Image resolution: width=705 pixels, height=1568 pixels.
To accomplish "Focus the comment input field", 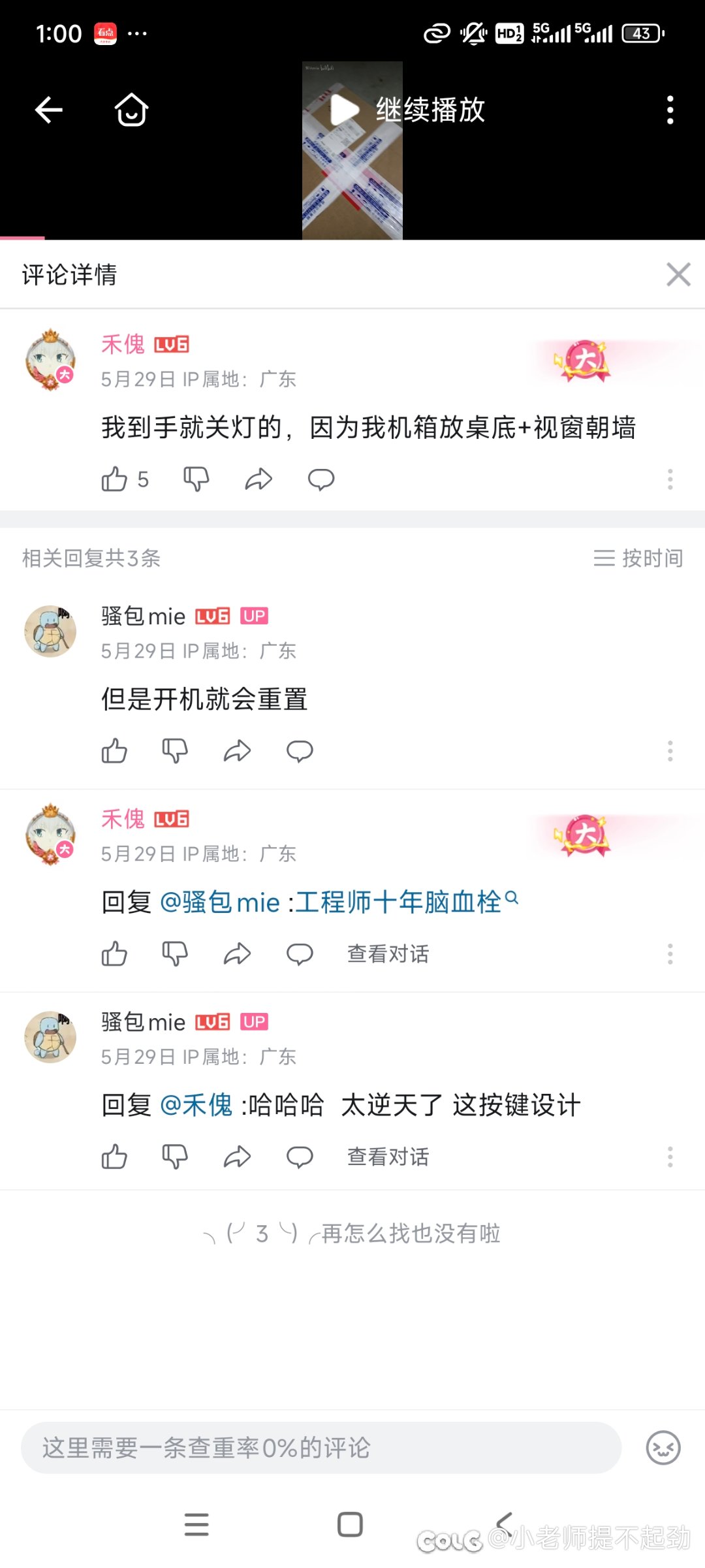I will 321,1448.
